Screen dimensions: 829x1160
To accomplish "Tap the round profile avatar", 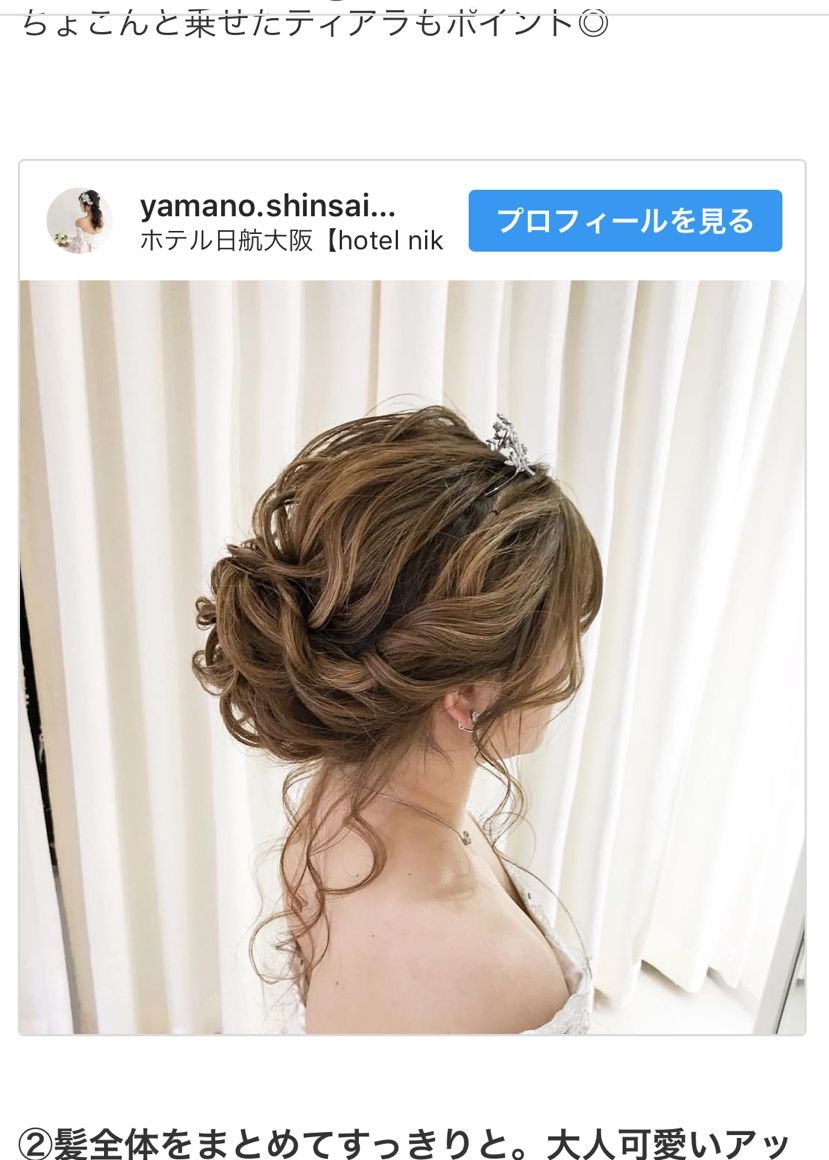I will pyautogui.click(x=79, y=220).
